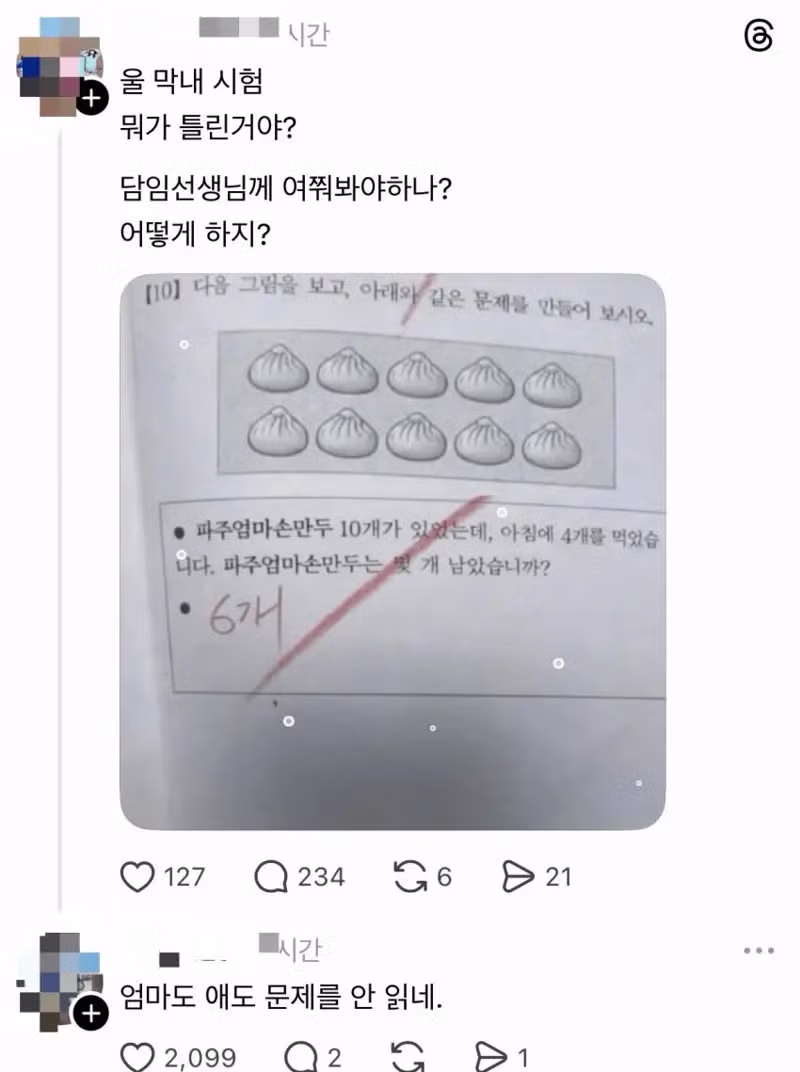
Task: Follow the reply author via avatar plus
Action: point(91,1013)
